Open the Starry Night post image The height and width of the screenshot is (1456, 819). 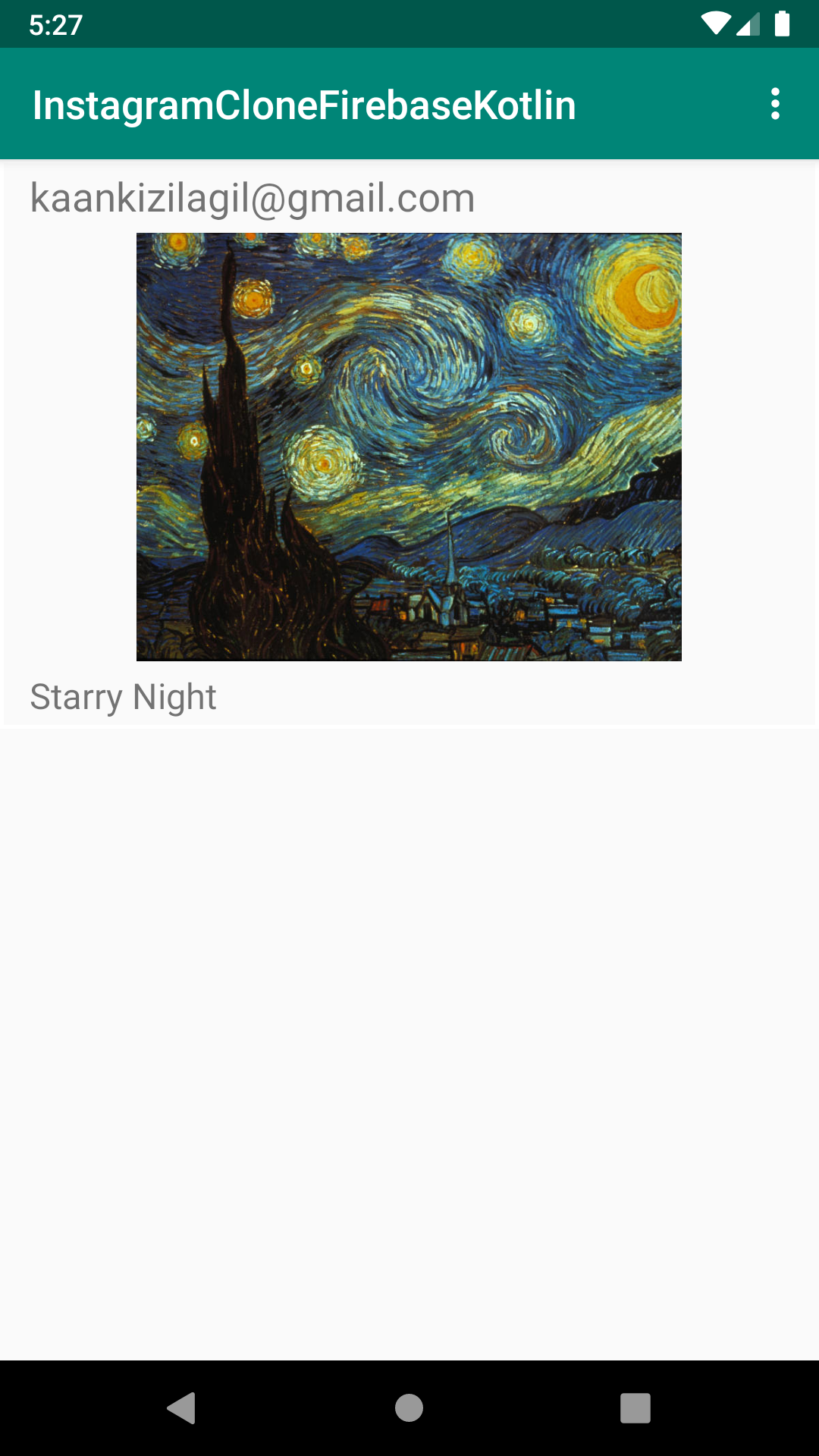409,447
